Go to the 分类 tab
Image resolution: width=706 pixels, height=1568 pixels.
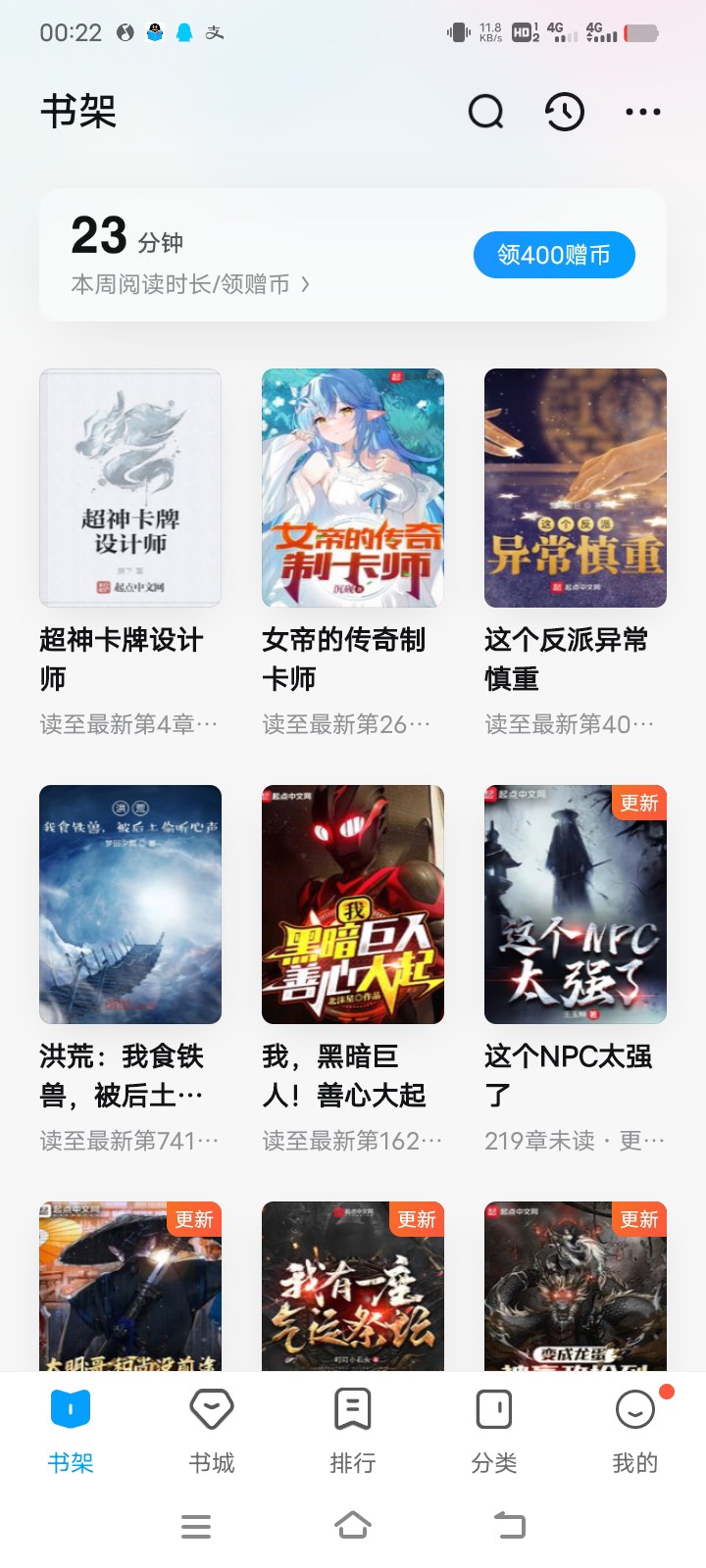point(494,1431)
